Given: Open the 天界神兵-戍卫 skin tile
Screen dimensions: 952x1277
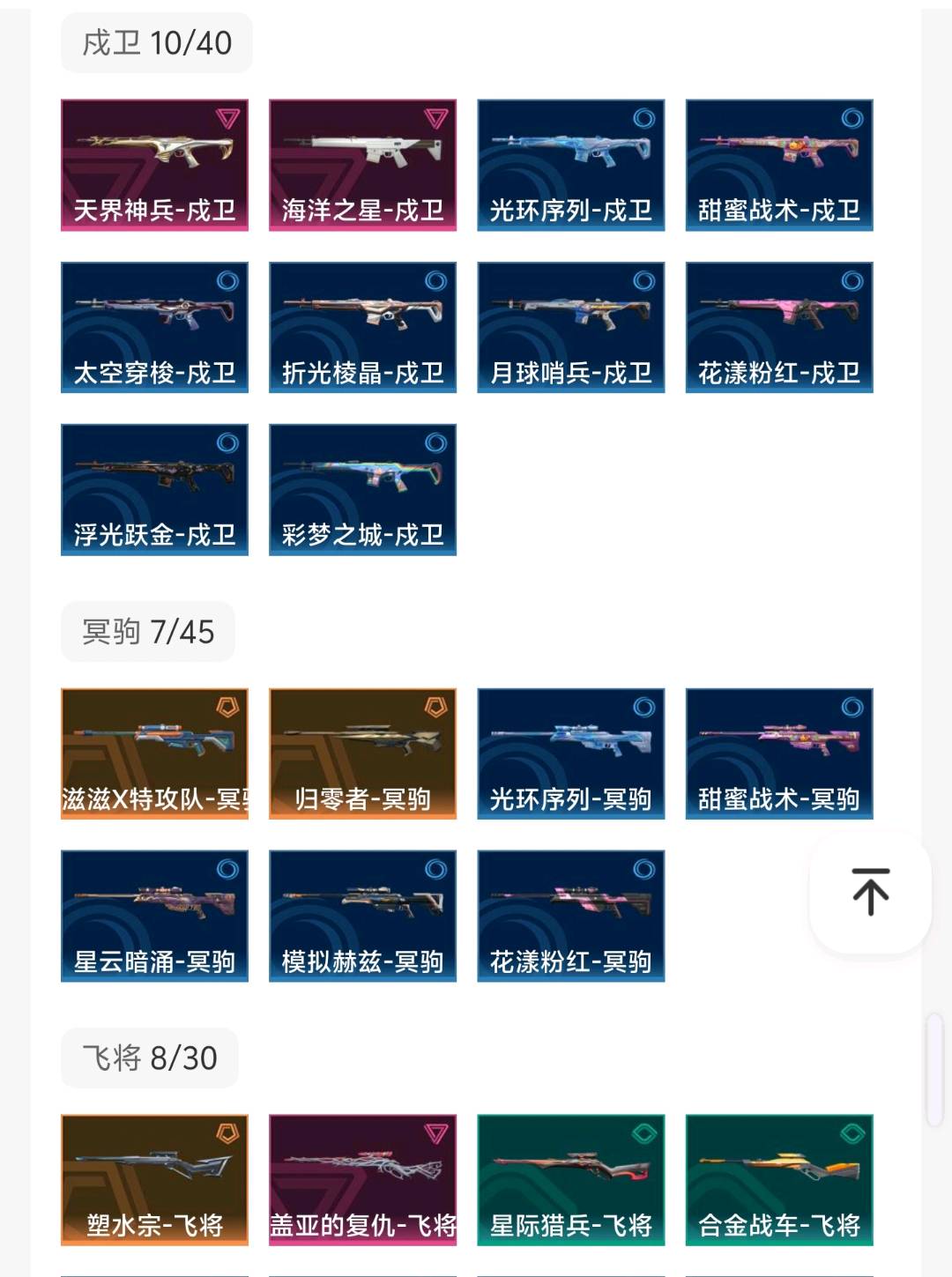Looking at the screenshot, I should tap(154, 165).
